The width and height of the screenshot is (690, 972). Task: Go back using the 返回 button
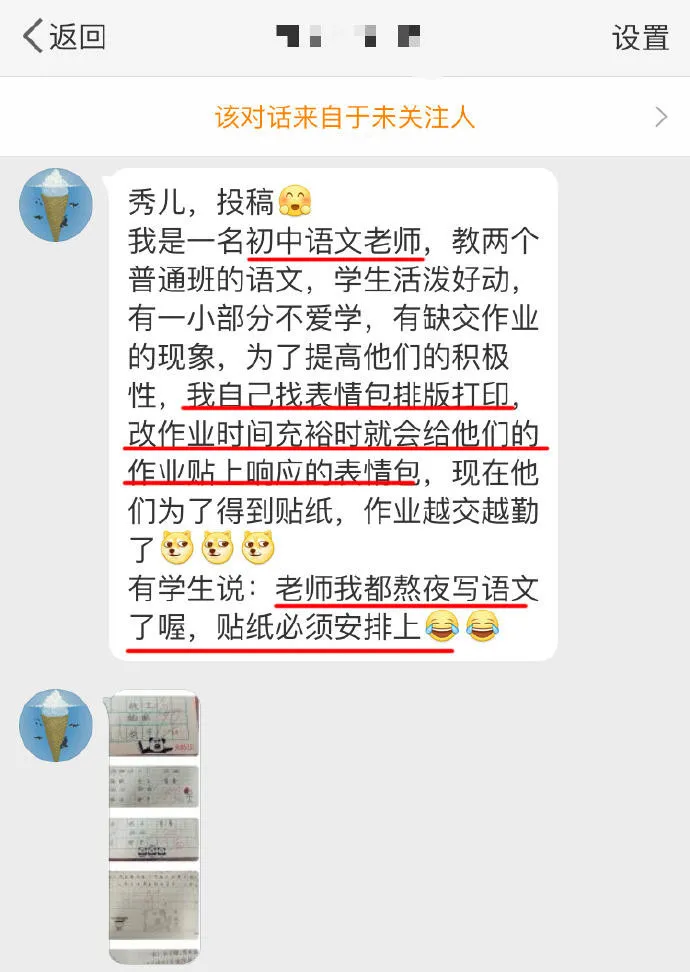coord(64,38)
